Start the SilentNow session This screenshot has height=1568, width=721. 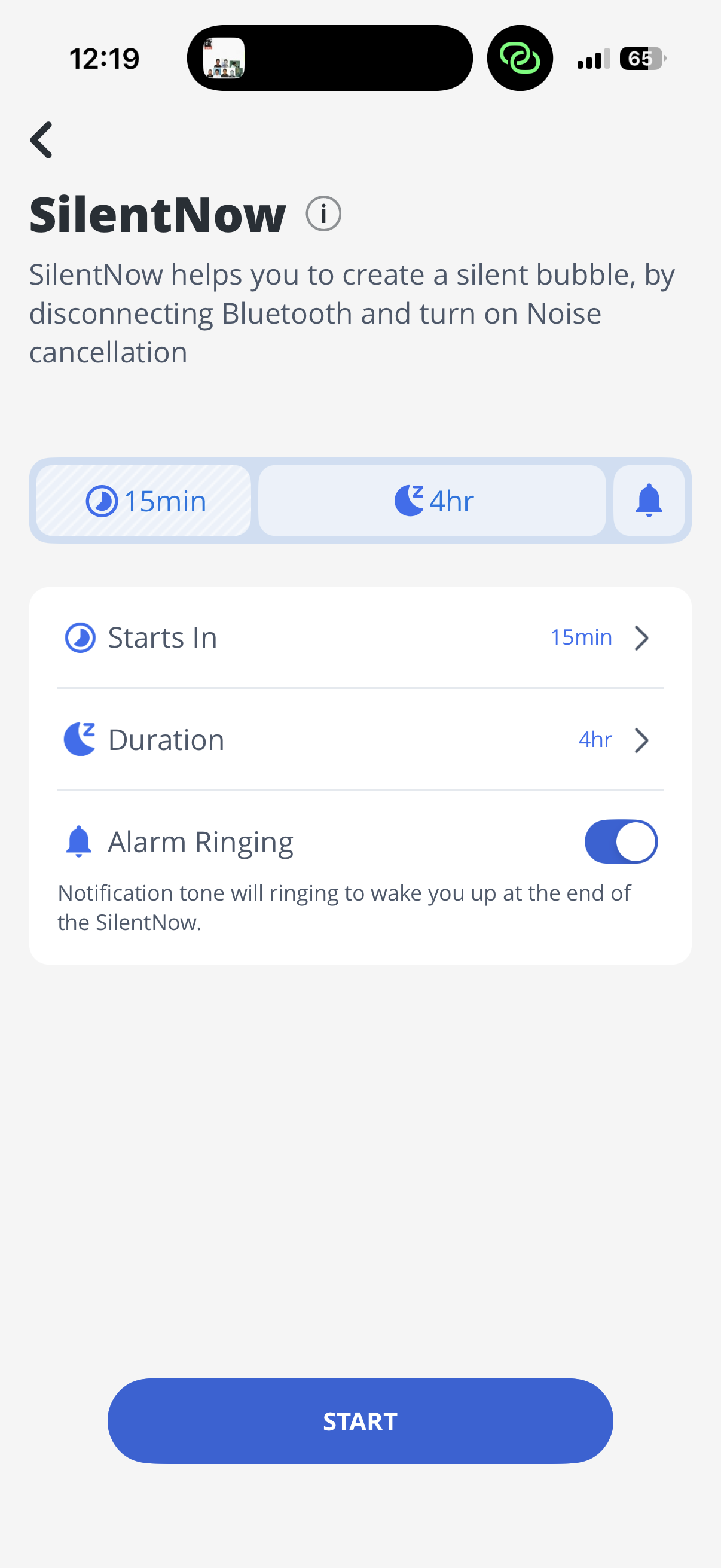click(x=360, y=1421)
